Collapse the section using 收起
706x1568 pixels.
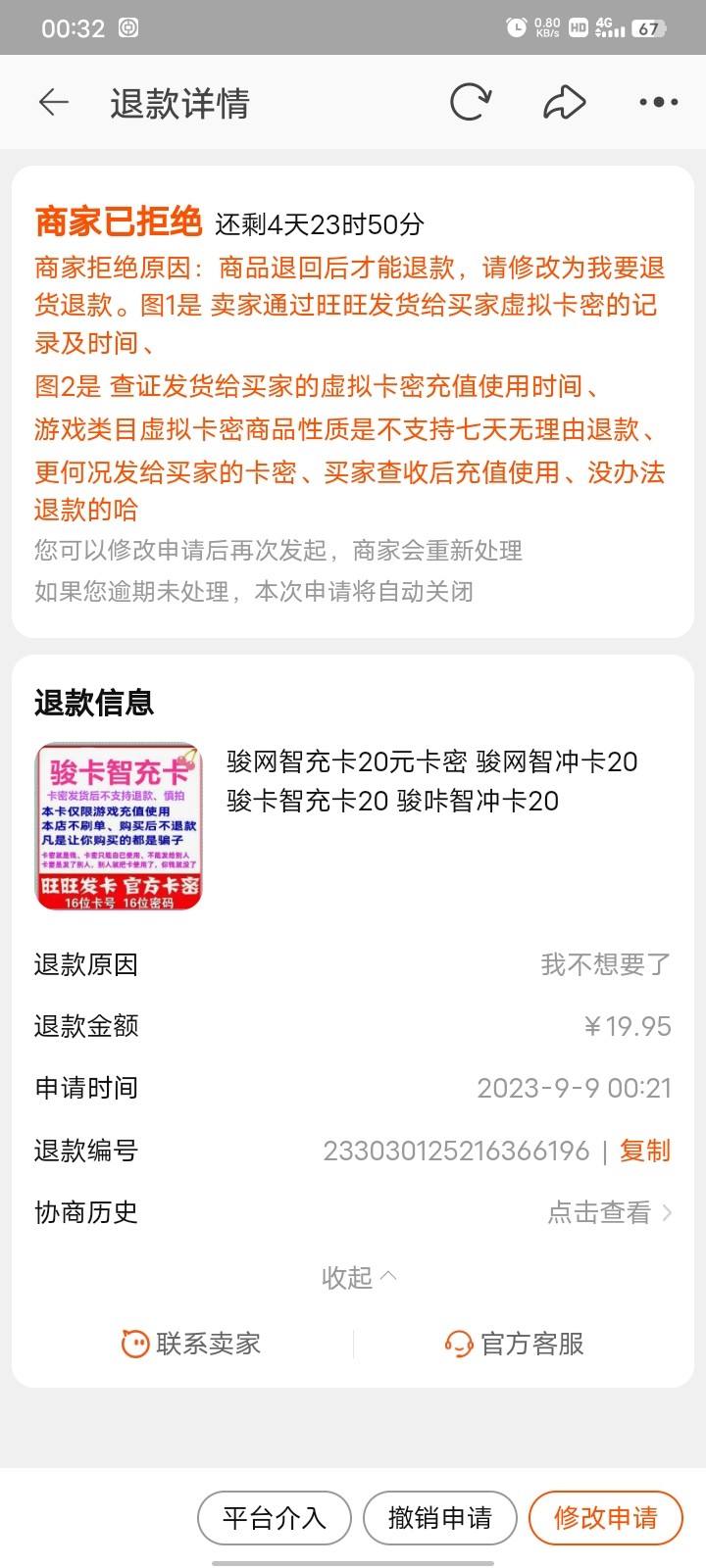pos(359,1277)
